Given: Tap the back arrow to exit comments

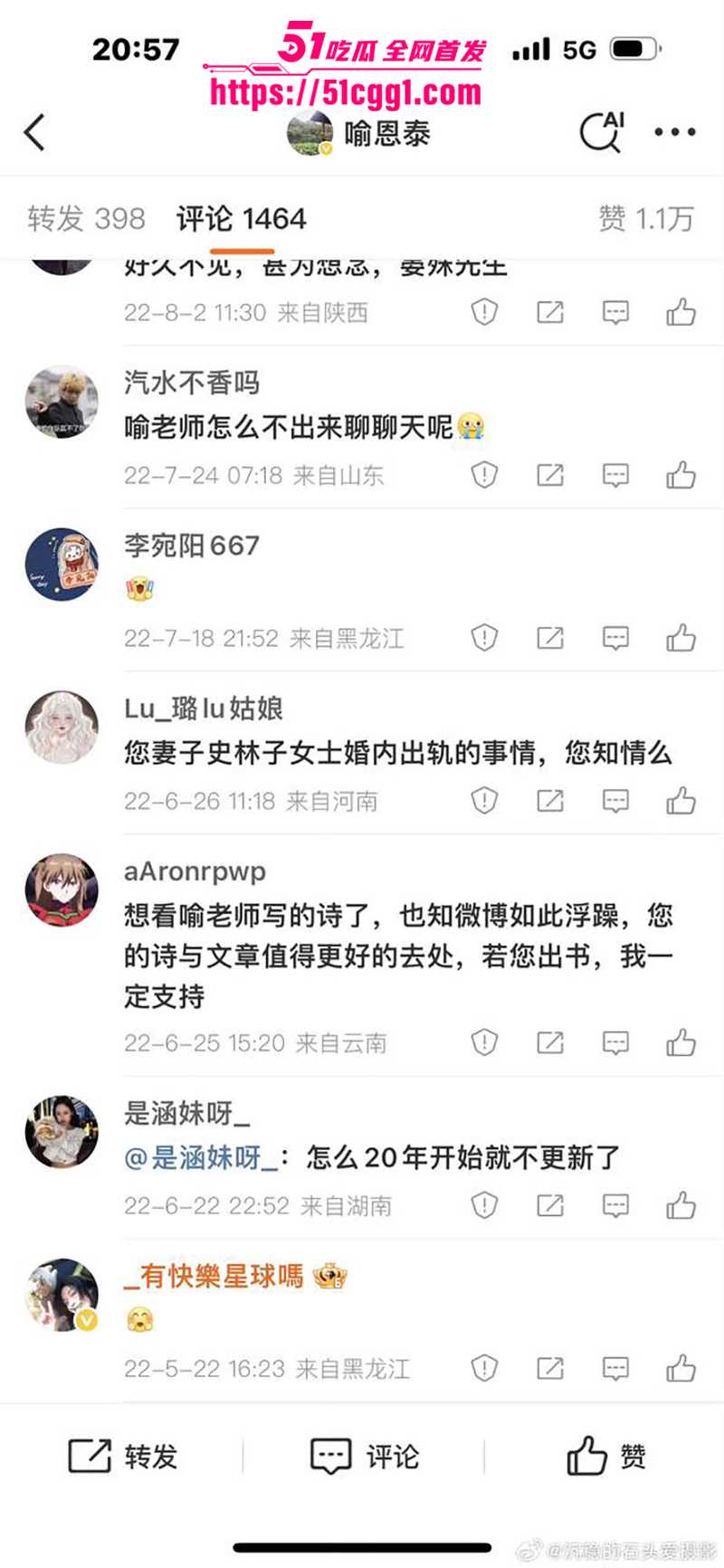Looking at the screenshot, I should (34, 131).
